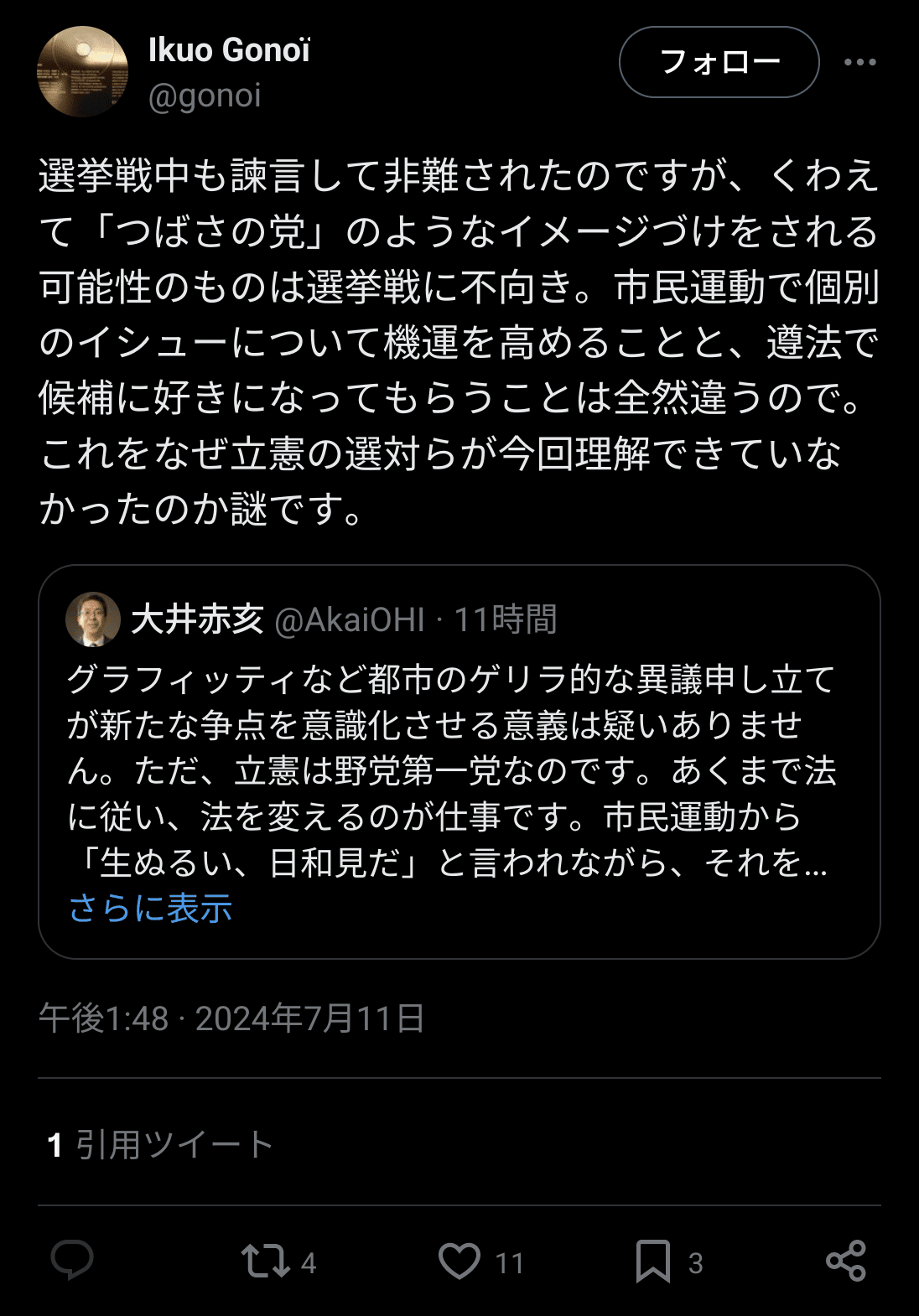Reply to this tweet

pos(72,1260)
